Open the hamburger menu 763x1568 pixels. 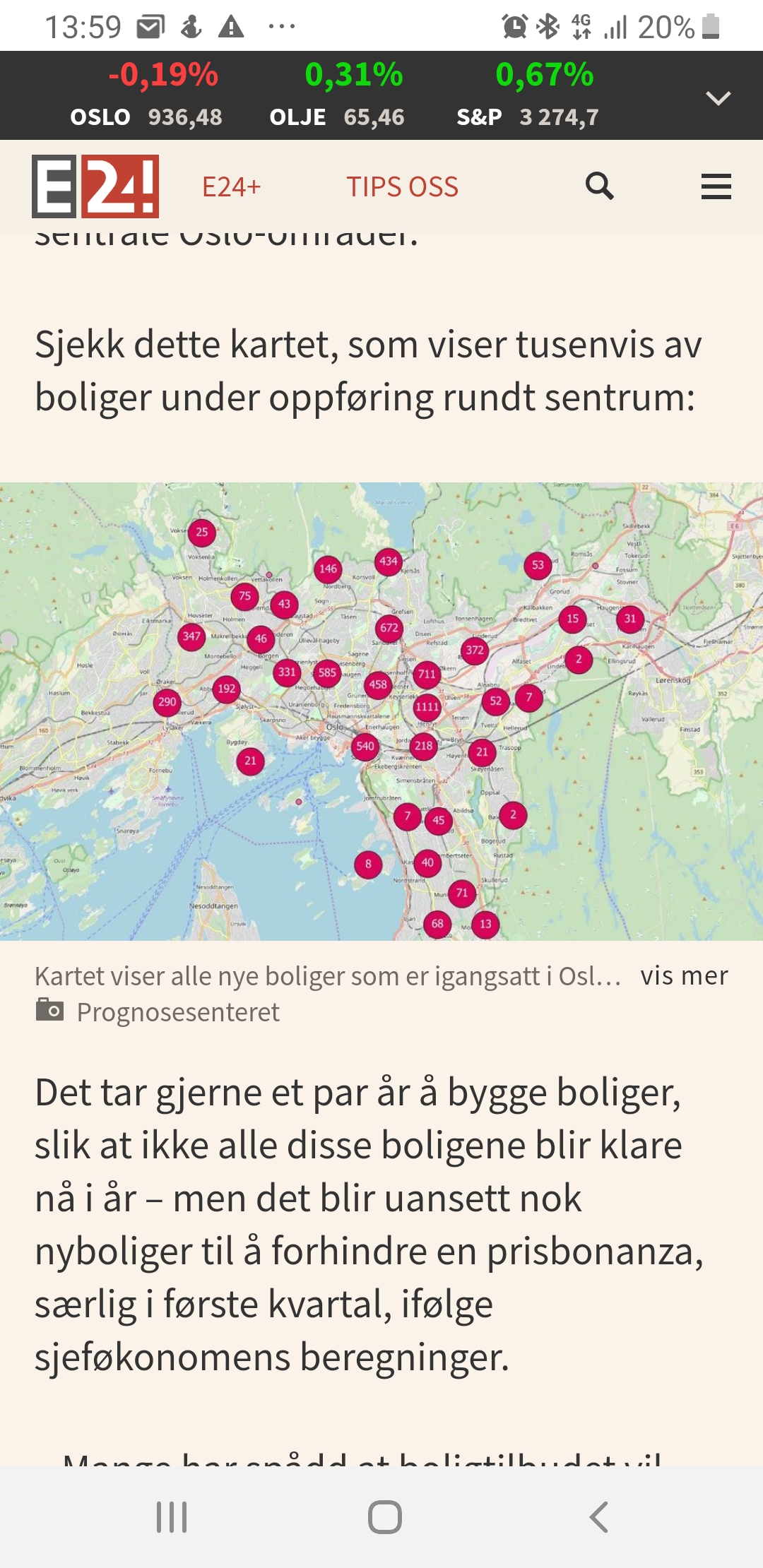click(716, 186)
